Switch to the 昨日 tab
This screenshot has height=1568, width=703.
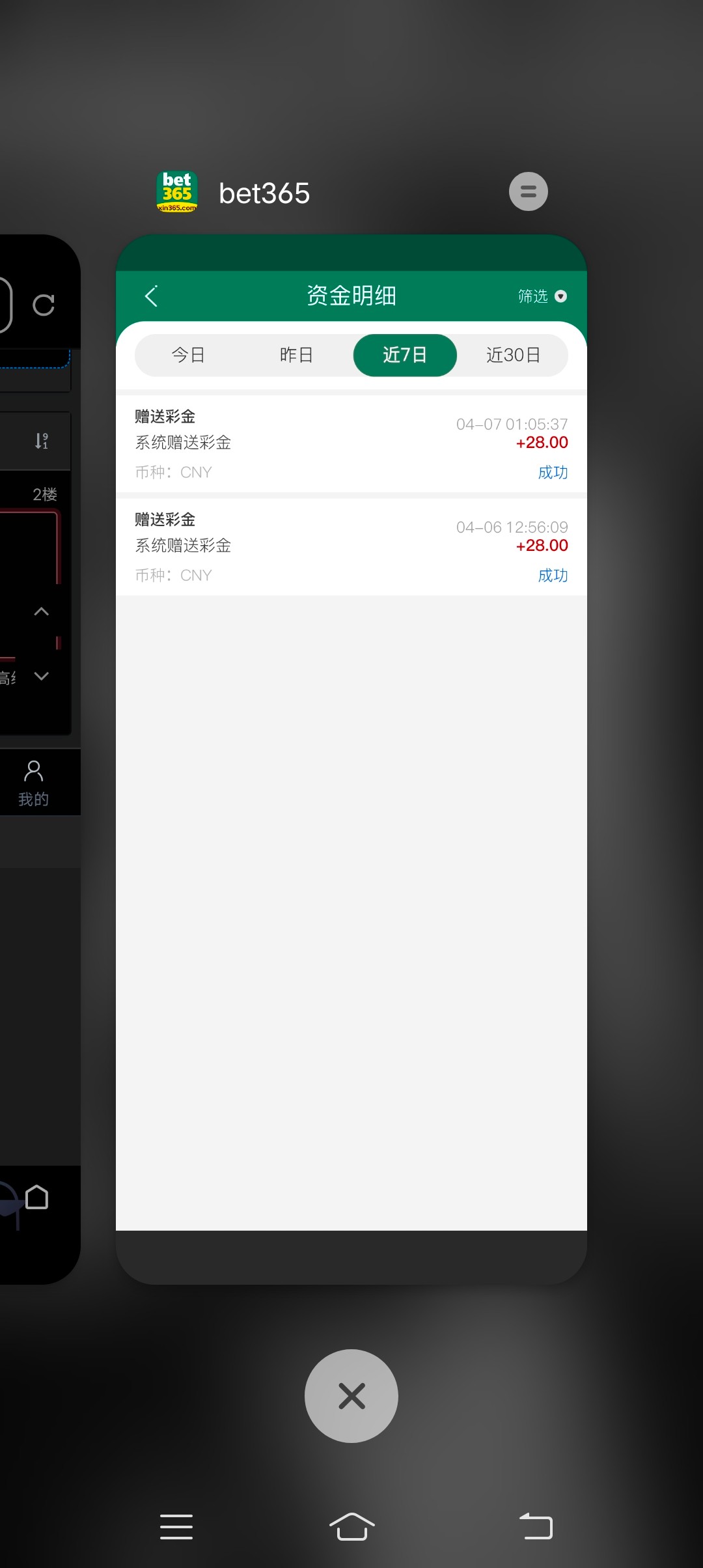coord(296,355)
